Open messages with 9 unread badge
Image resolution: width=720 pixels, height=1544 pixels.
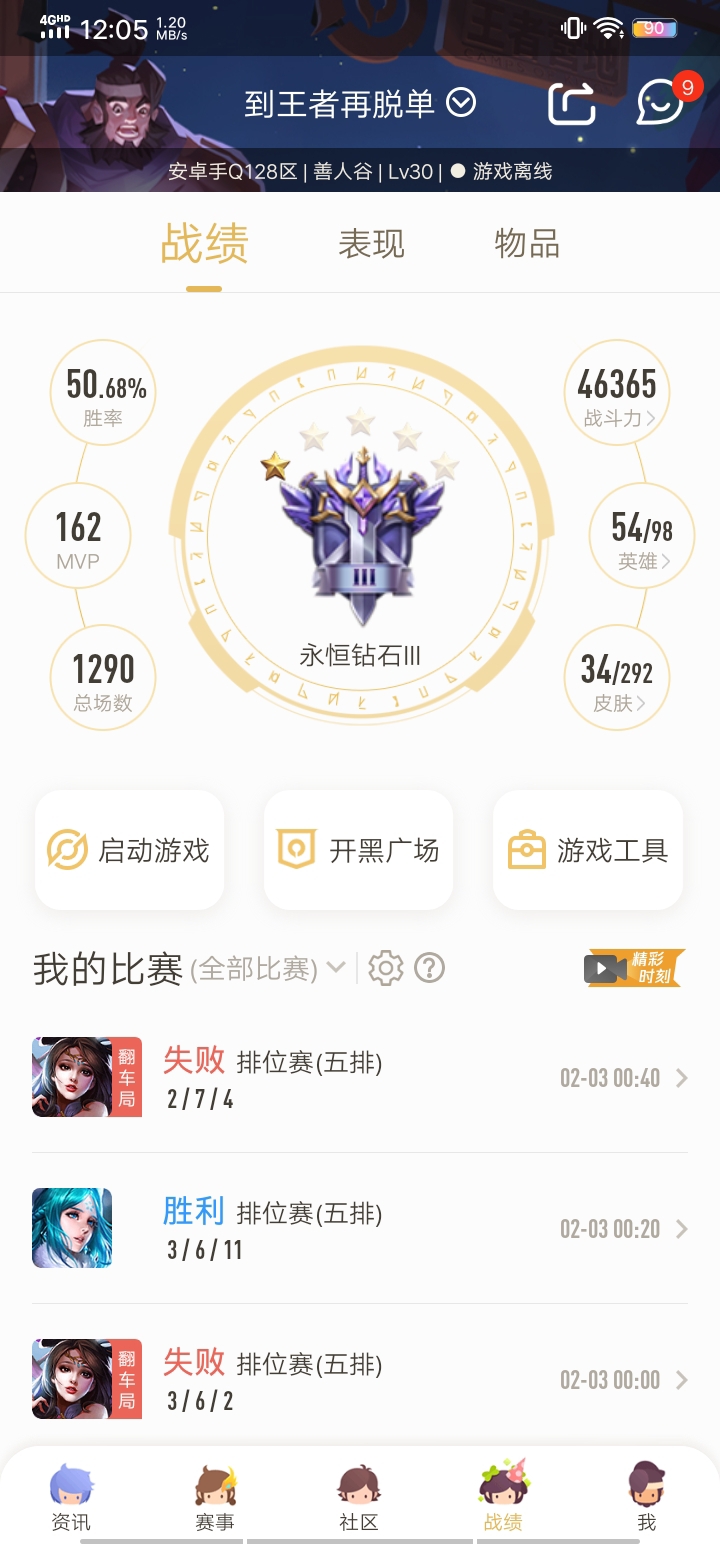coord(660,103)
